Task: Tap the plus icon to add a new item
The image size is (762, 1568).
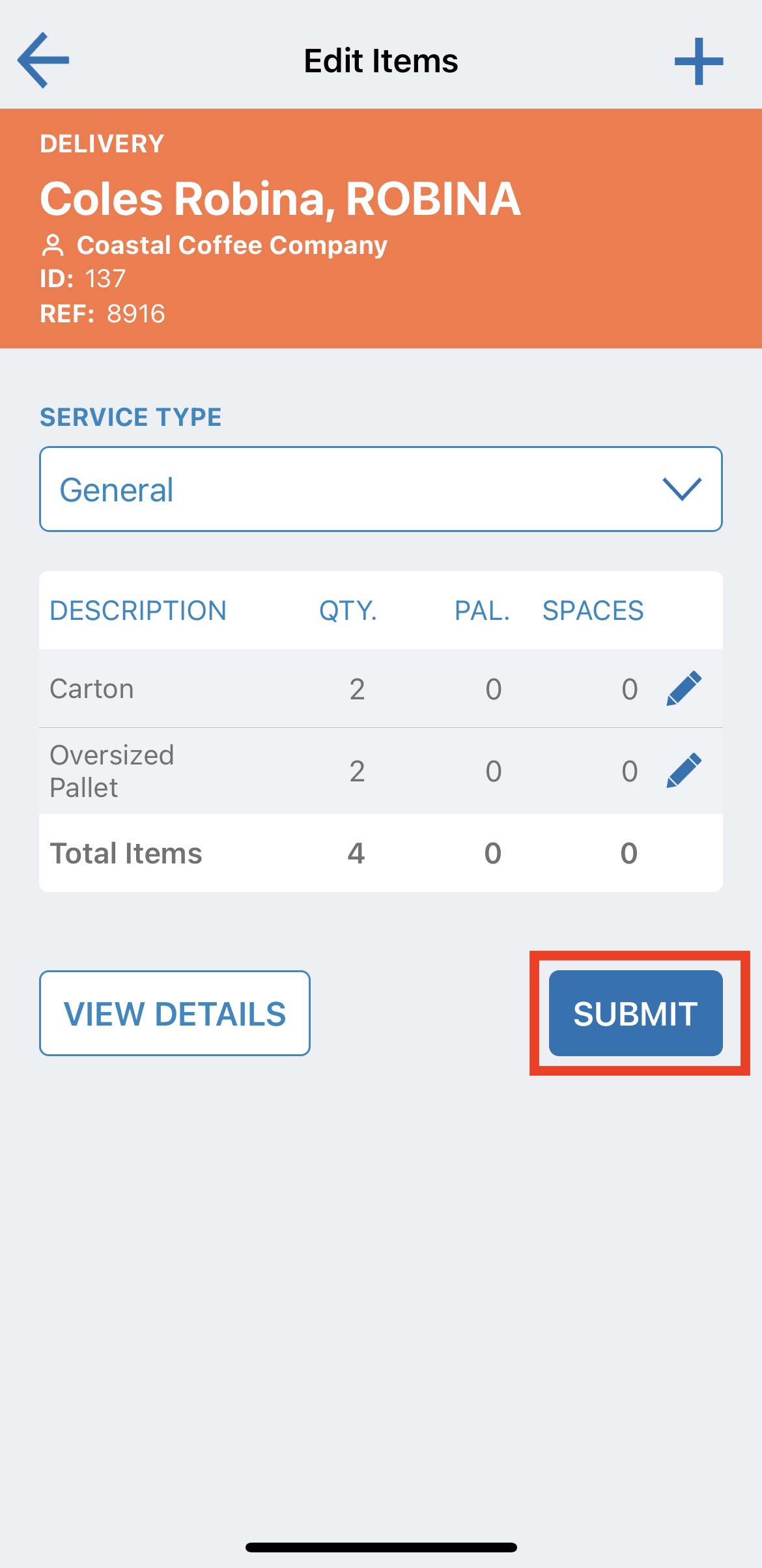Action: [698, 62]
